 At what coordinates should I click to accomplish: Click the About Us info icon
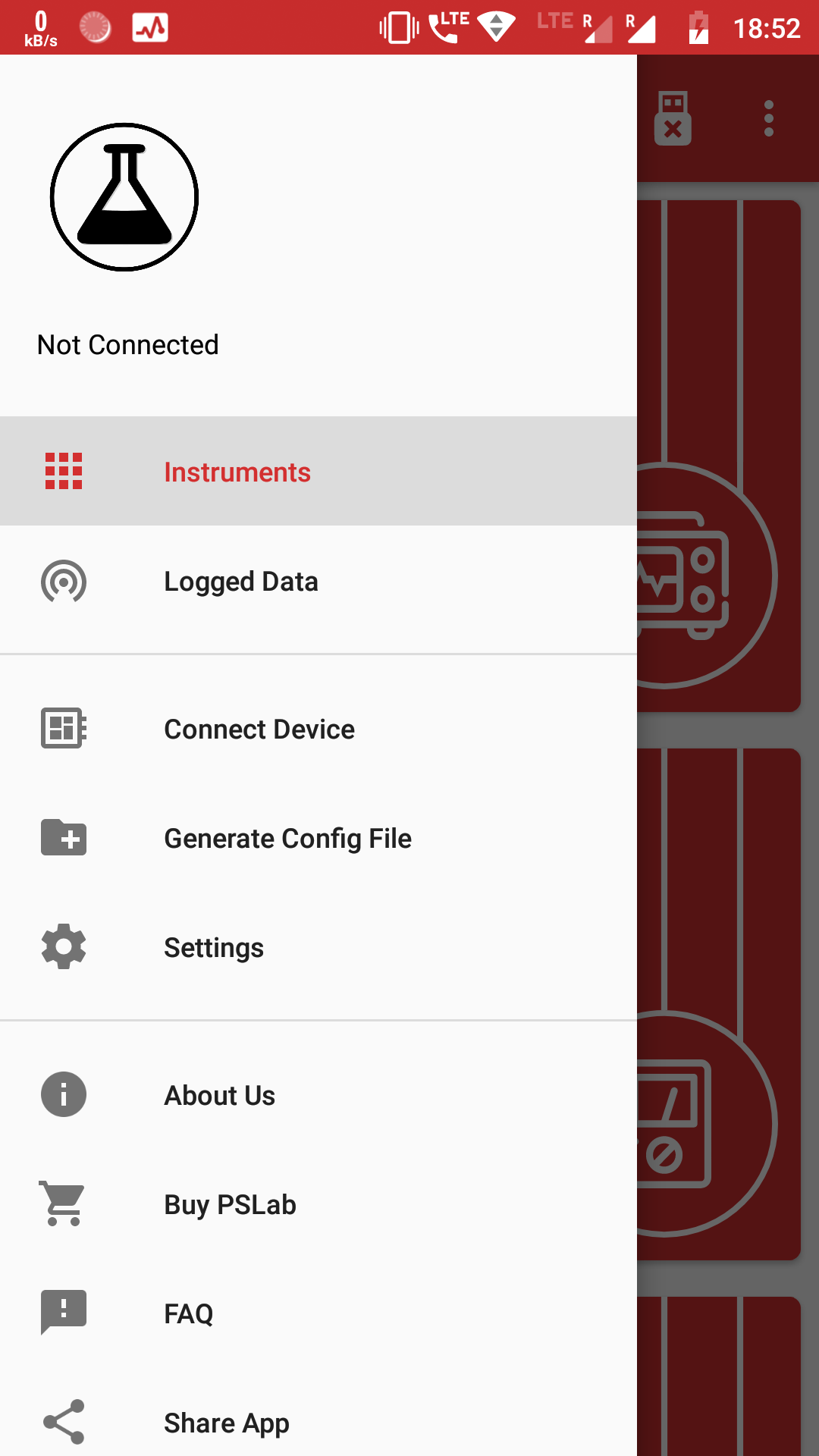[64, 1094]
